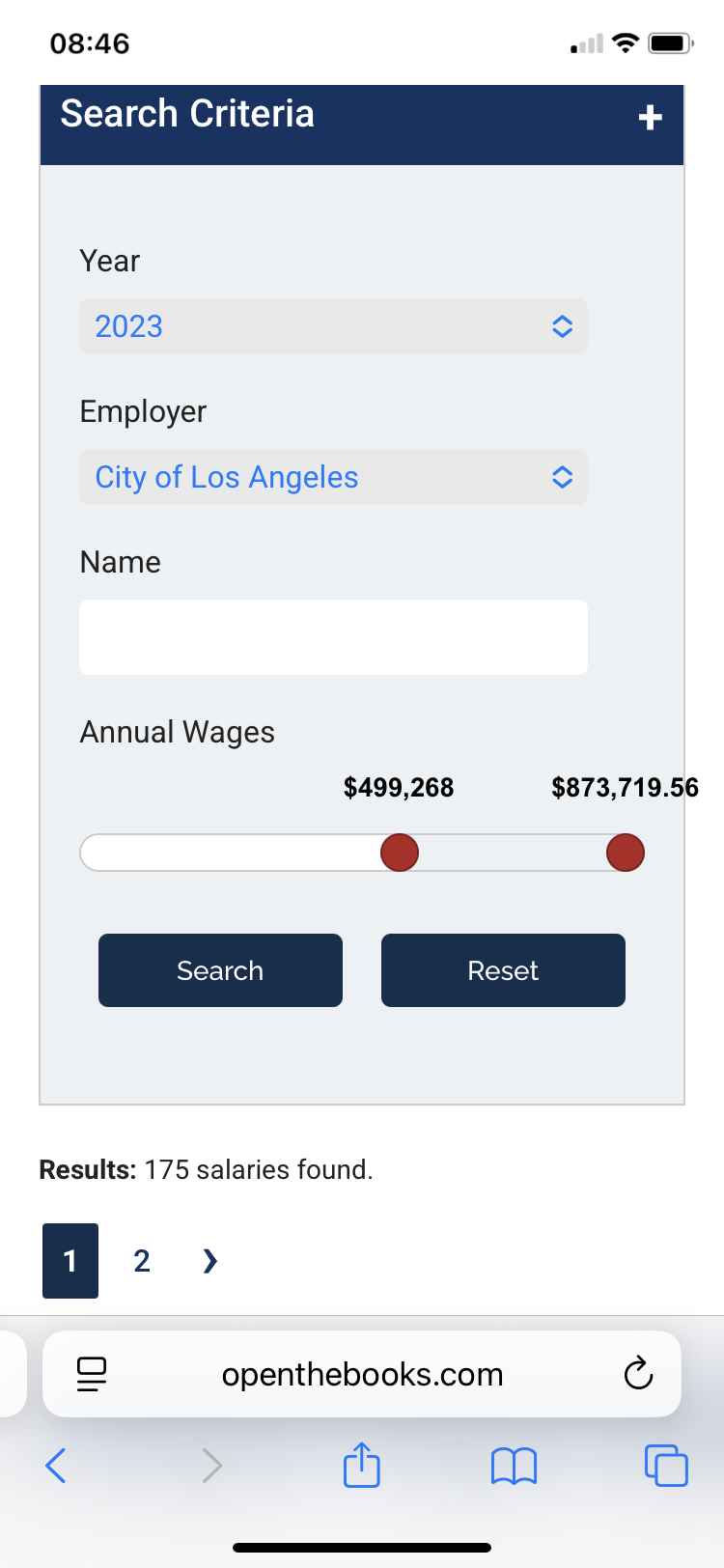724x1568 pixels.
Task: Open the Employer dropdown
Action: tap(333, 477)
